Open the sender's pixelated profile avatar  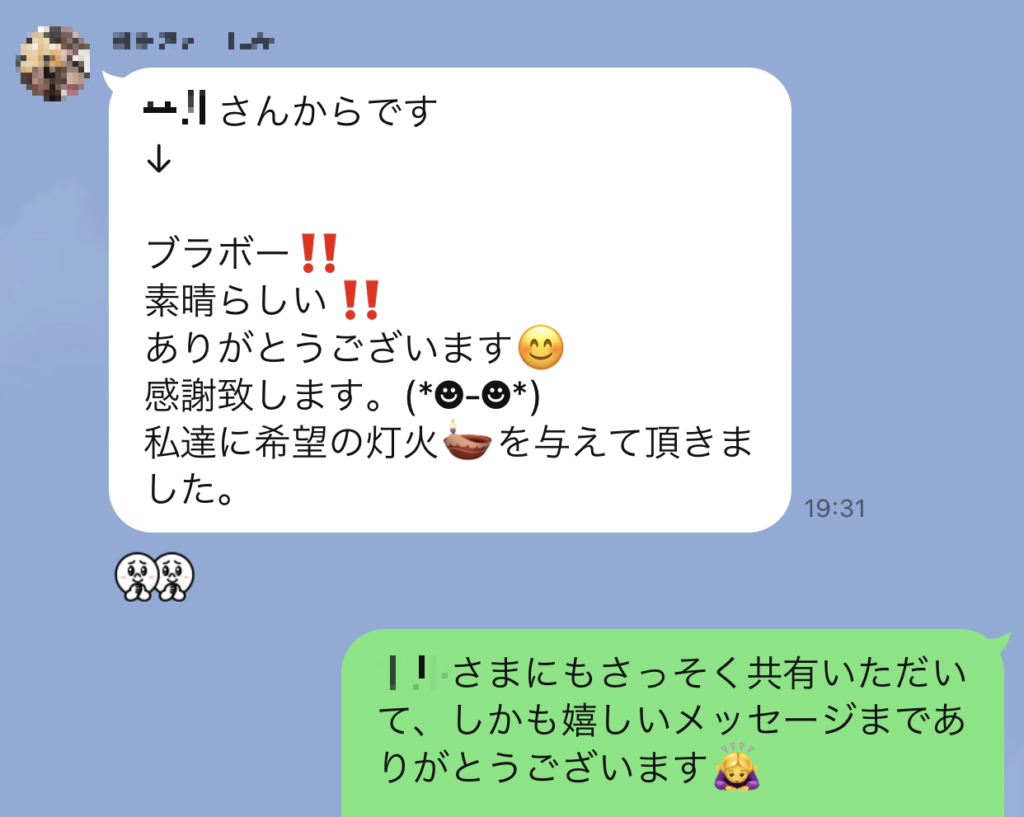pos(55,63)
